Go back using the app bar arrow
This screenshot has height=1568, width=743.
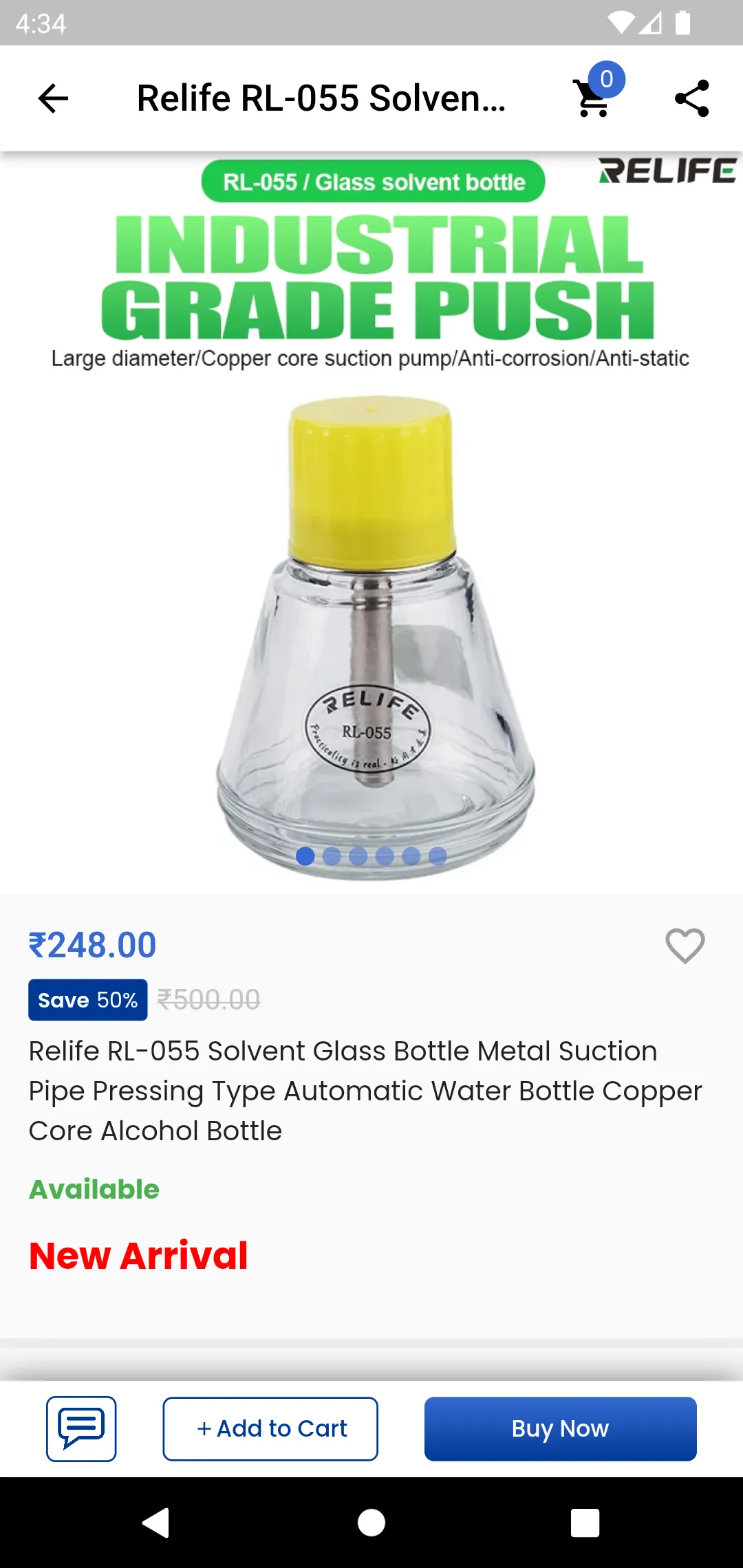point(53,98)
